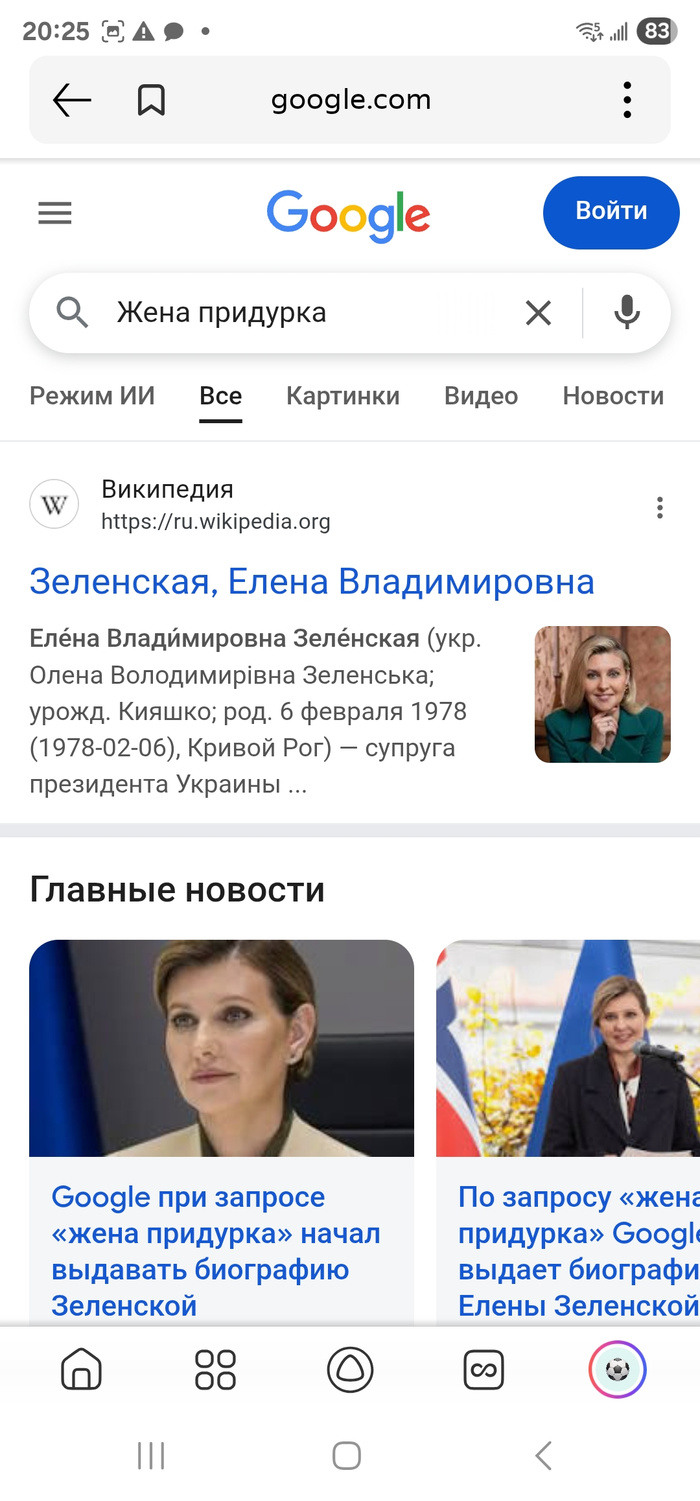
Task: Open the system recent apps
Action: click(151, 1456)
